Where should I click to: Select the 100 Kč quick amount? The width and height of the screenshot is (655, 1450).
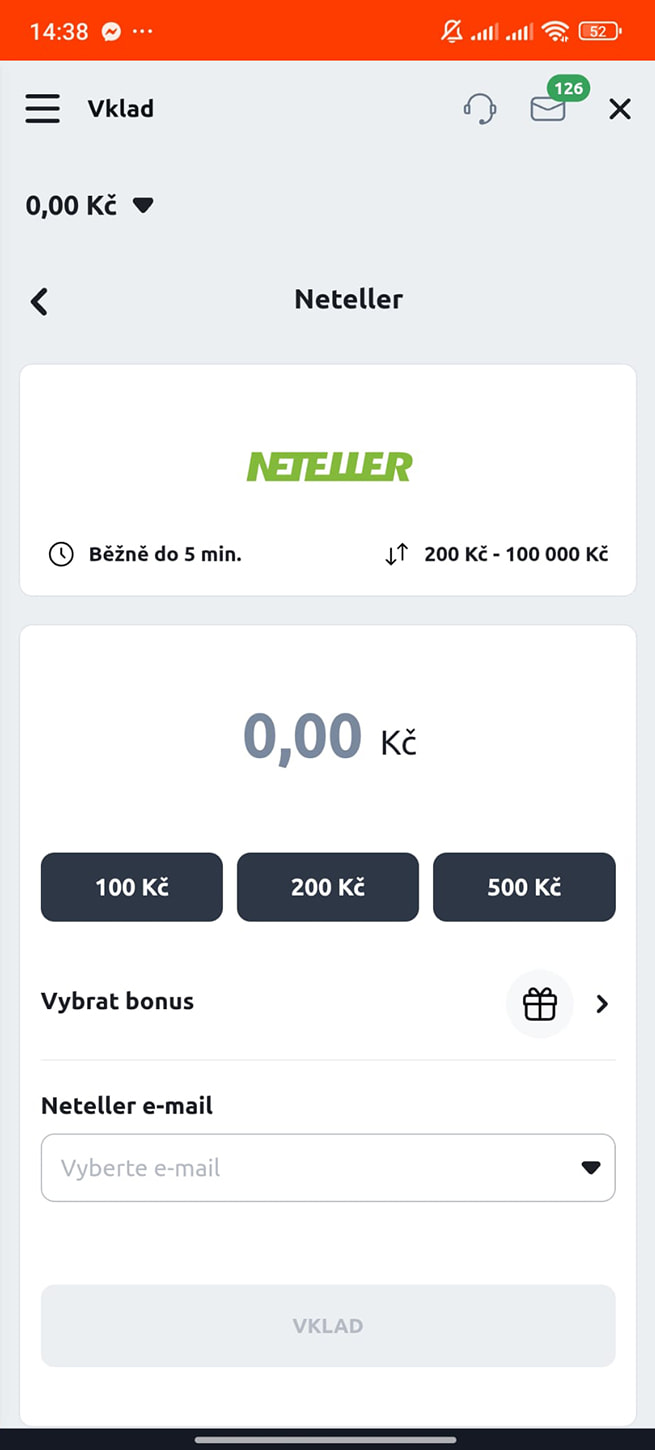132,887
